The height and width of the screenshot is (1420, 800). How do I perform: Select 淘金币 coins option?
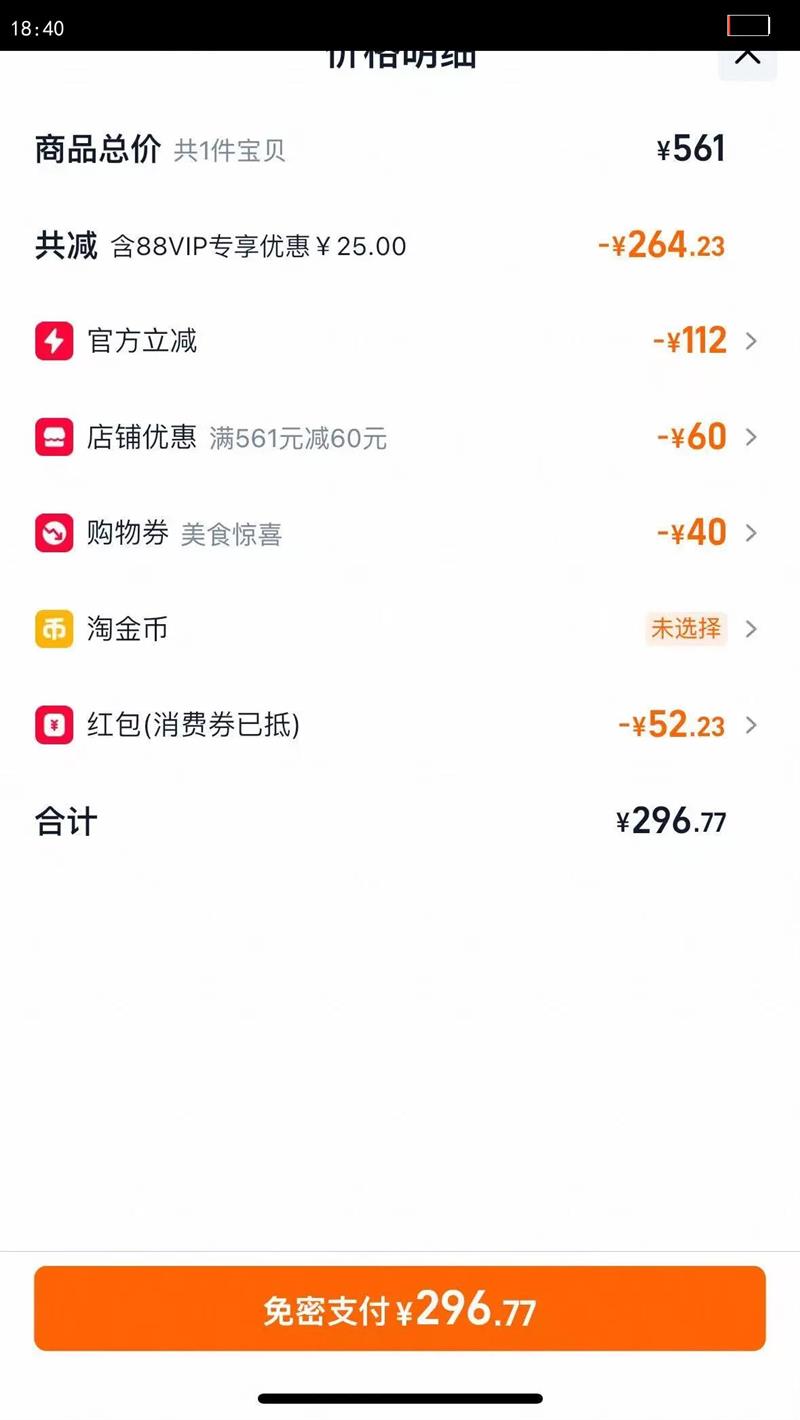[400, 629]
